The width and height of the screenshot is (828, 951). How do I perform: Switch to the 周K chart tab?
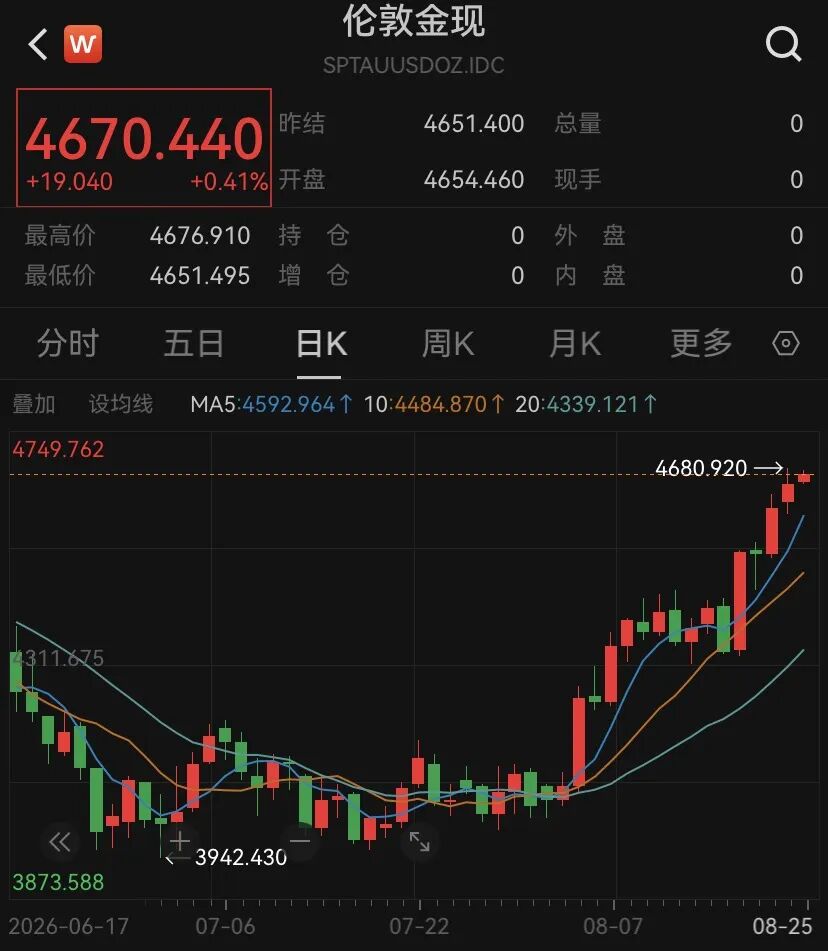tap(448, 343)
